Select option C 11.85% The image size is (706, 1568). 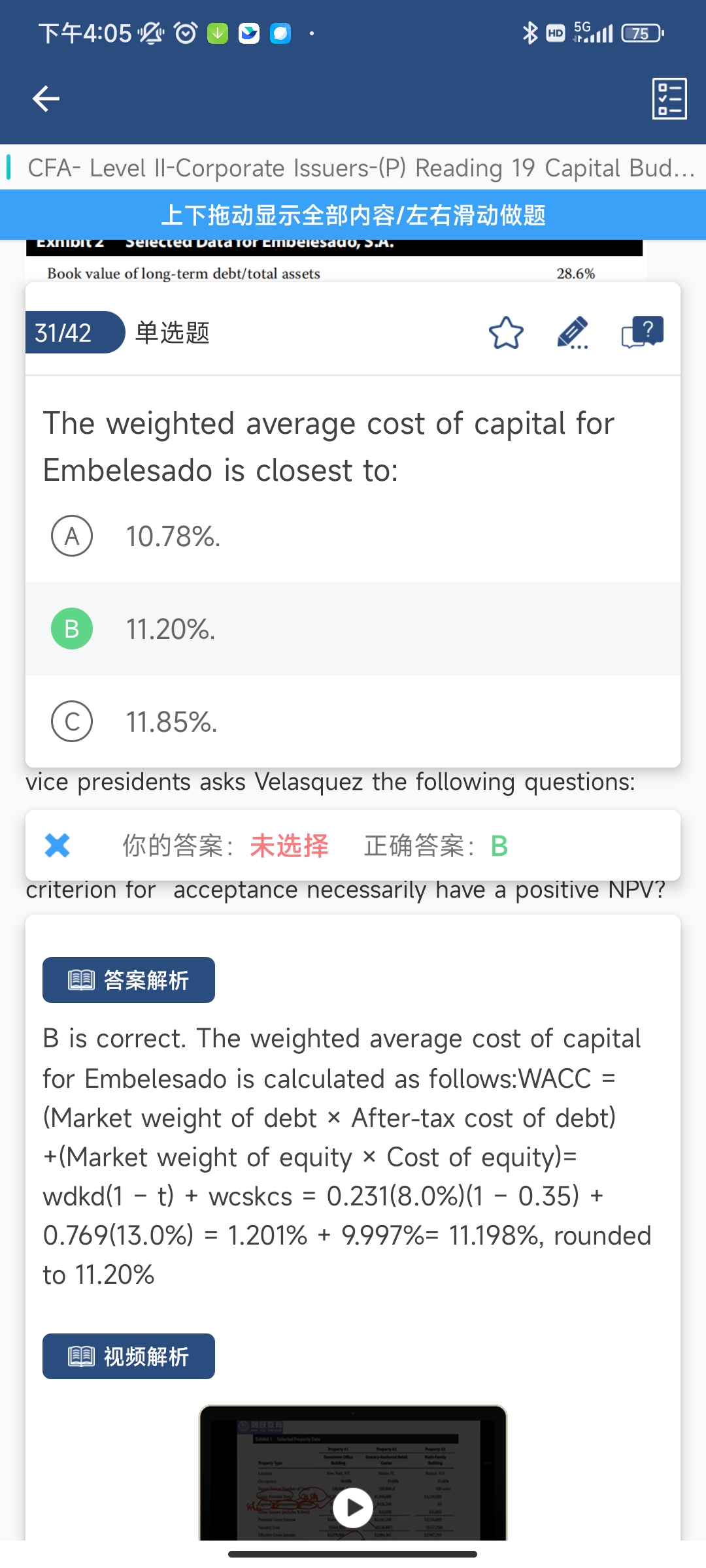pyautogui.click(x=353, y=721)
